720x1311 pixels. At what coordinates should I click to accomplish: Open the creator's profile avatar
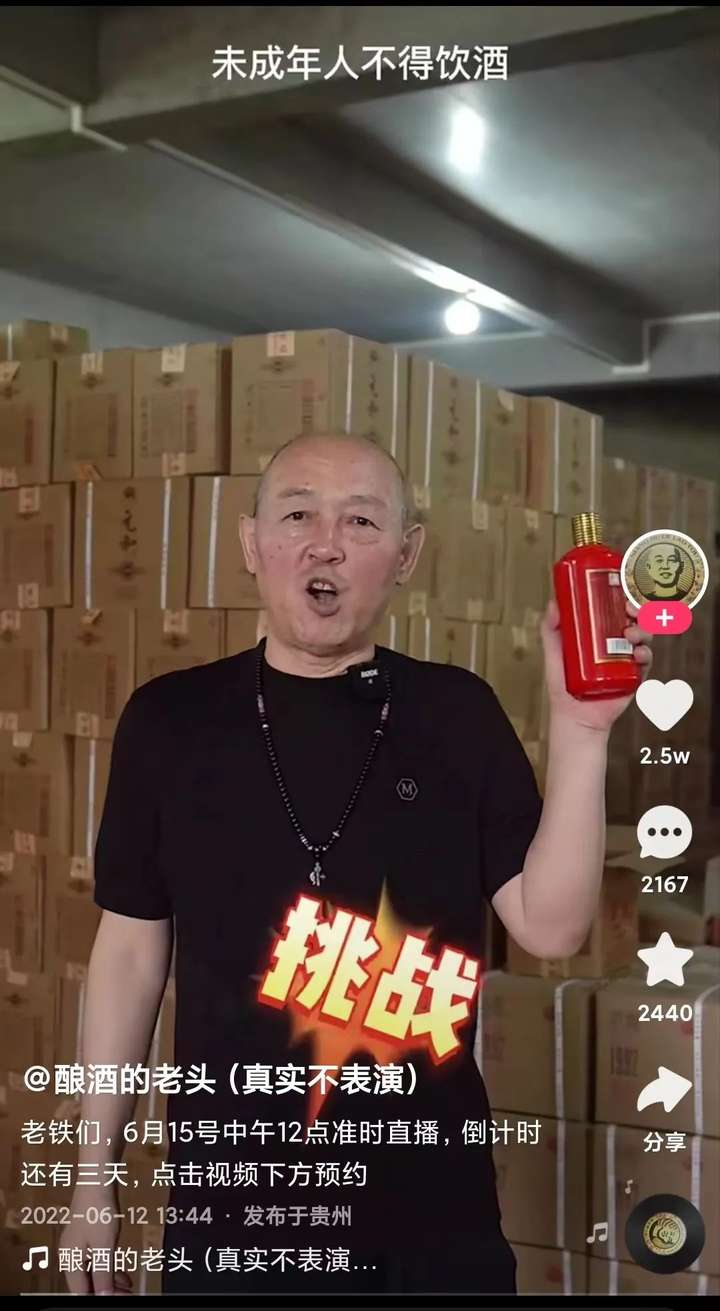[x=664, y=570]
